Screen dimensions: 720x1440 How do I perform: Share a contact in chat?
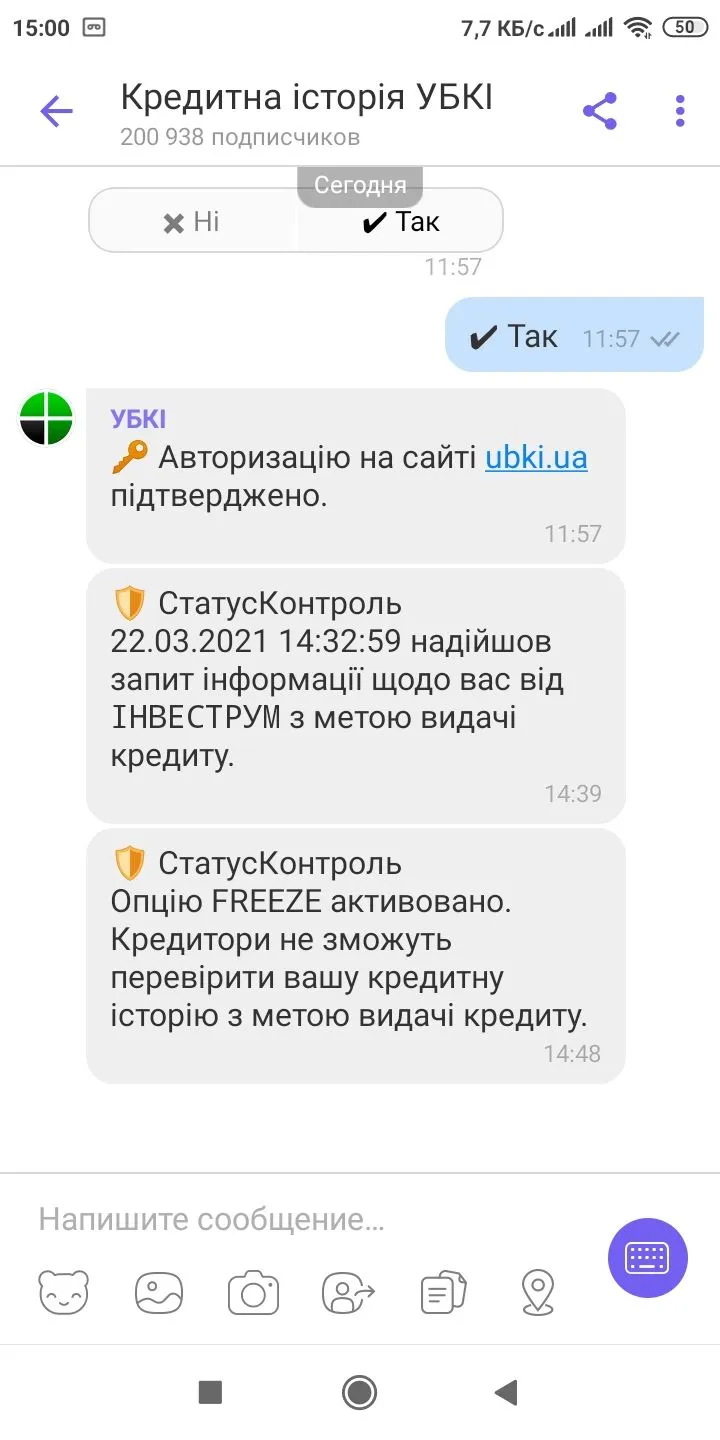pyautogui.click(x=348, y=1292)
